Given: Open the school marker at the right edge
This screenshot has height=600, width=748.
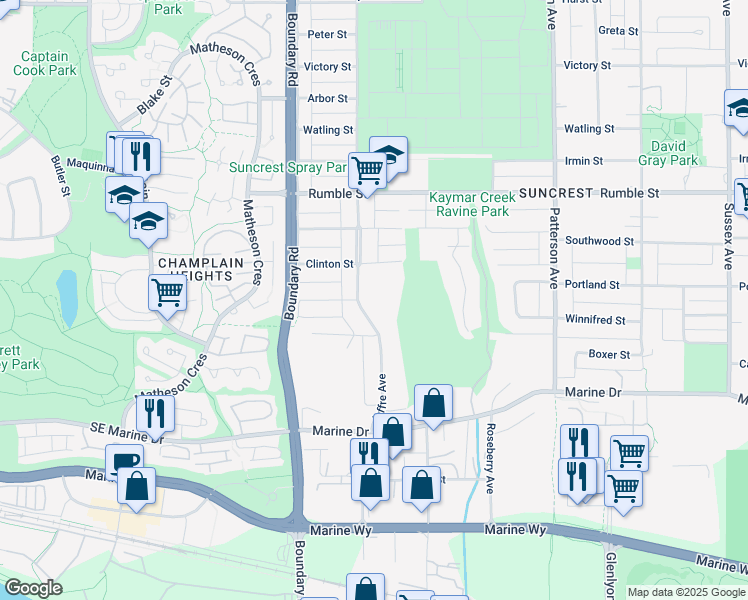Looking at the screenshot, I should 739,108.
